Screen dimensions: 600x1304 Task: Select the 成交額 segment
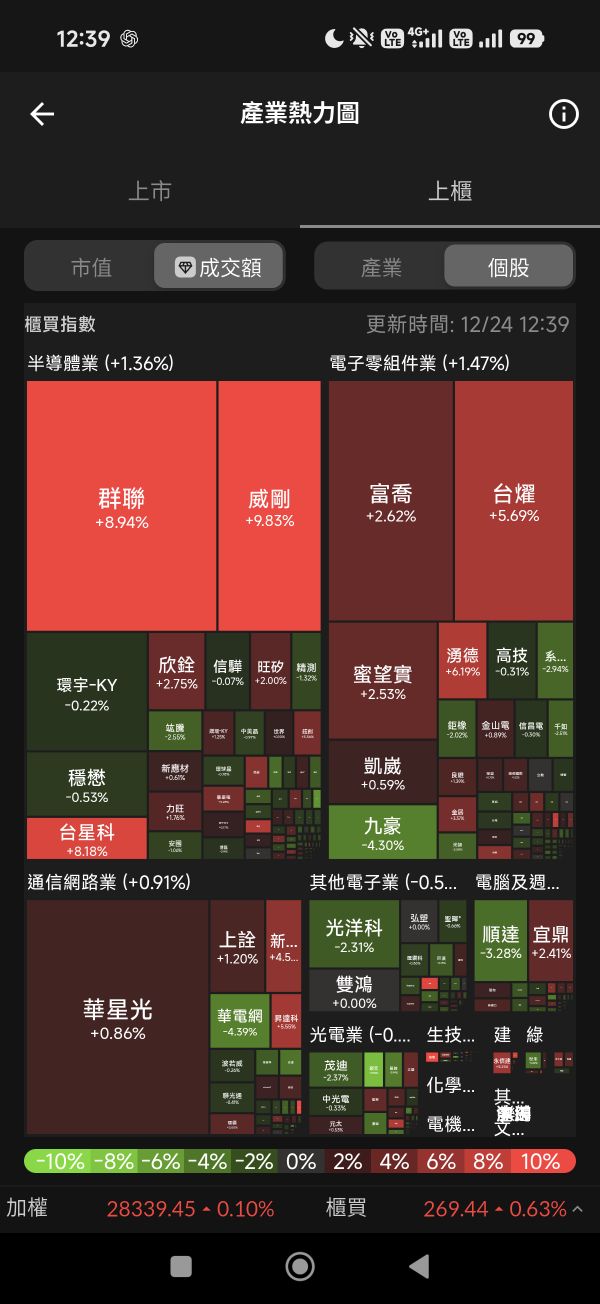coord(219,267)
